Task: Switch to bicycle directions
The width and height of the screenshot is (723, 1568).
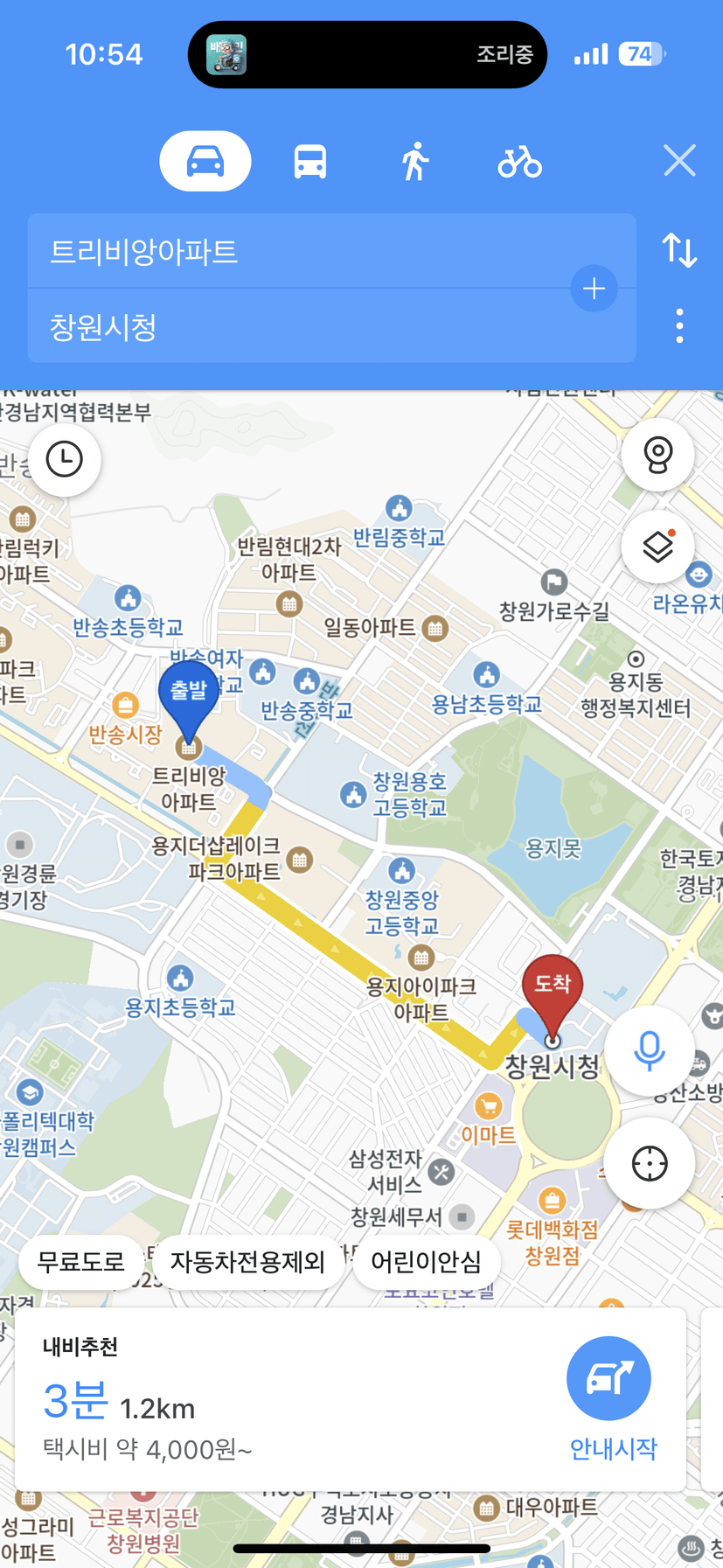Action: (x=520, y=162)
